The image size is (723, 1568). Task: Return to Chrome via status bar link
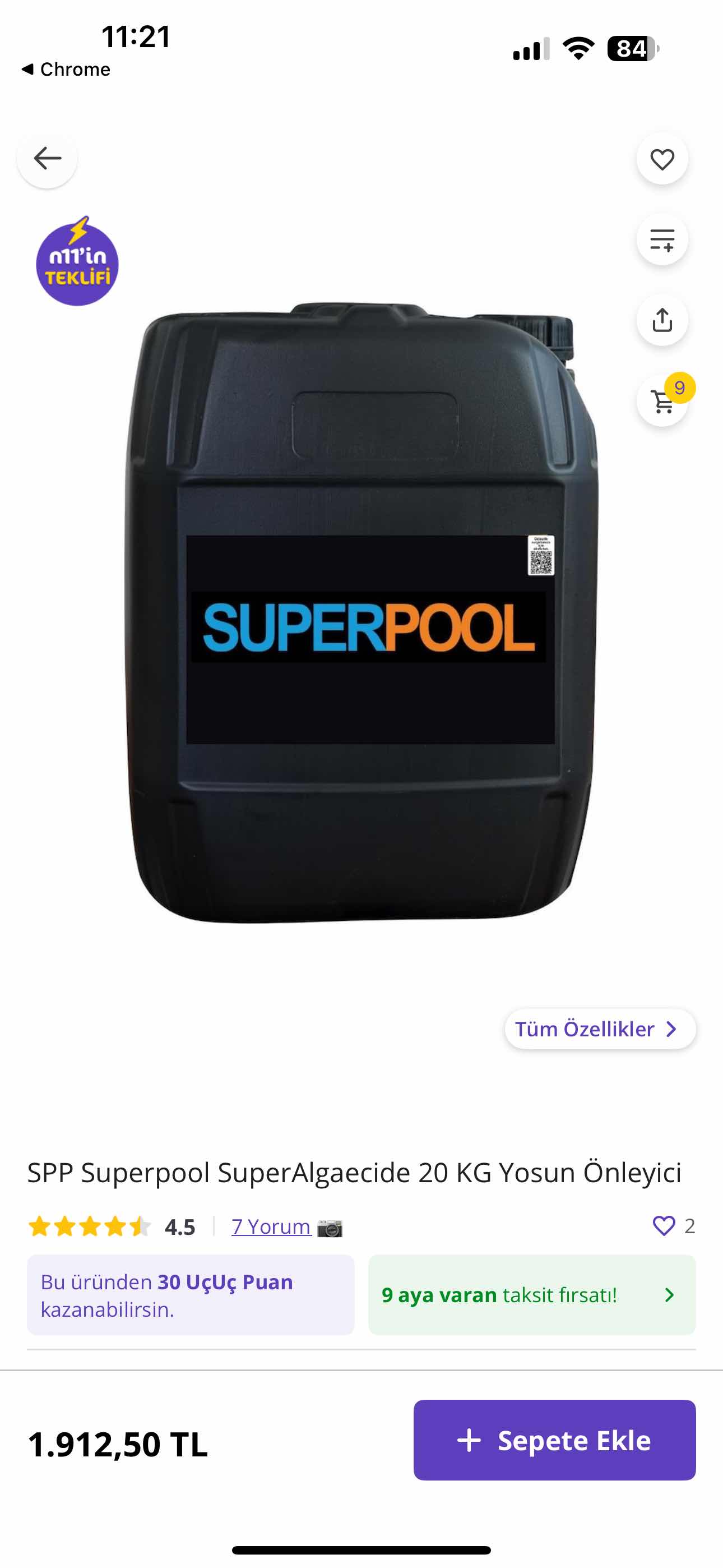pos(66,70)
